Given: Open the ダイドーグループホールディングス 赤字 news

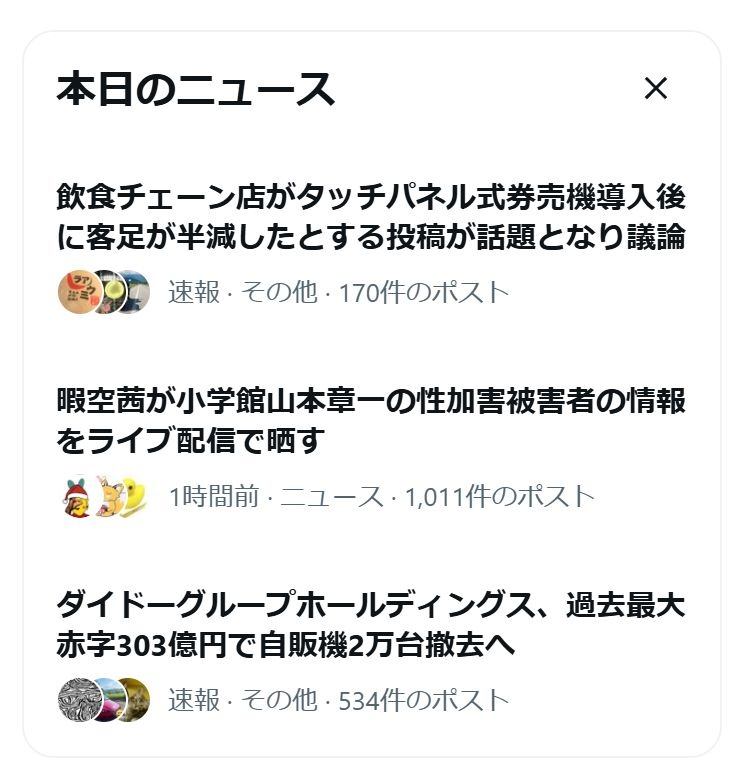Looking at the screenshot, I should coord(370,625).
